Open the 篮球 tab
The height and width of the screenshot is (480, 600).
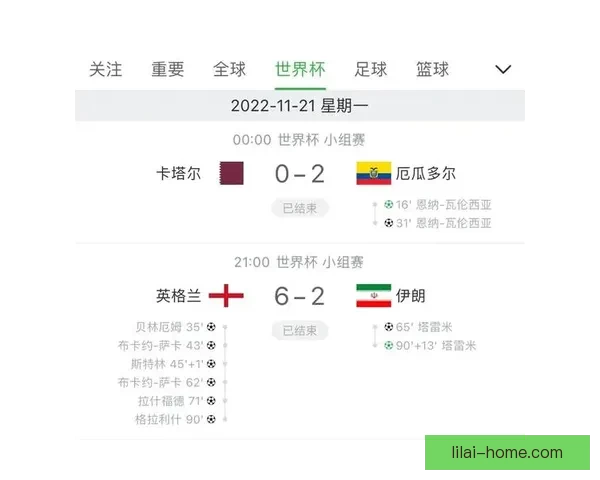click(432, 70)
